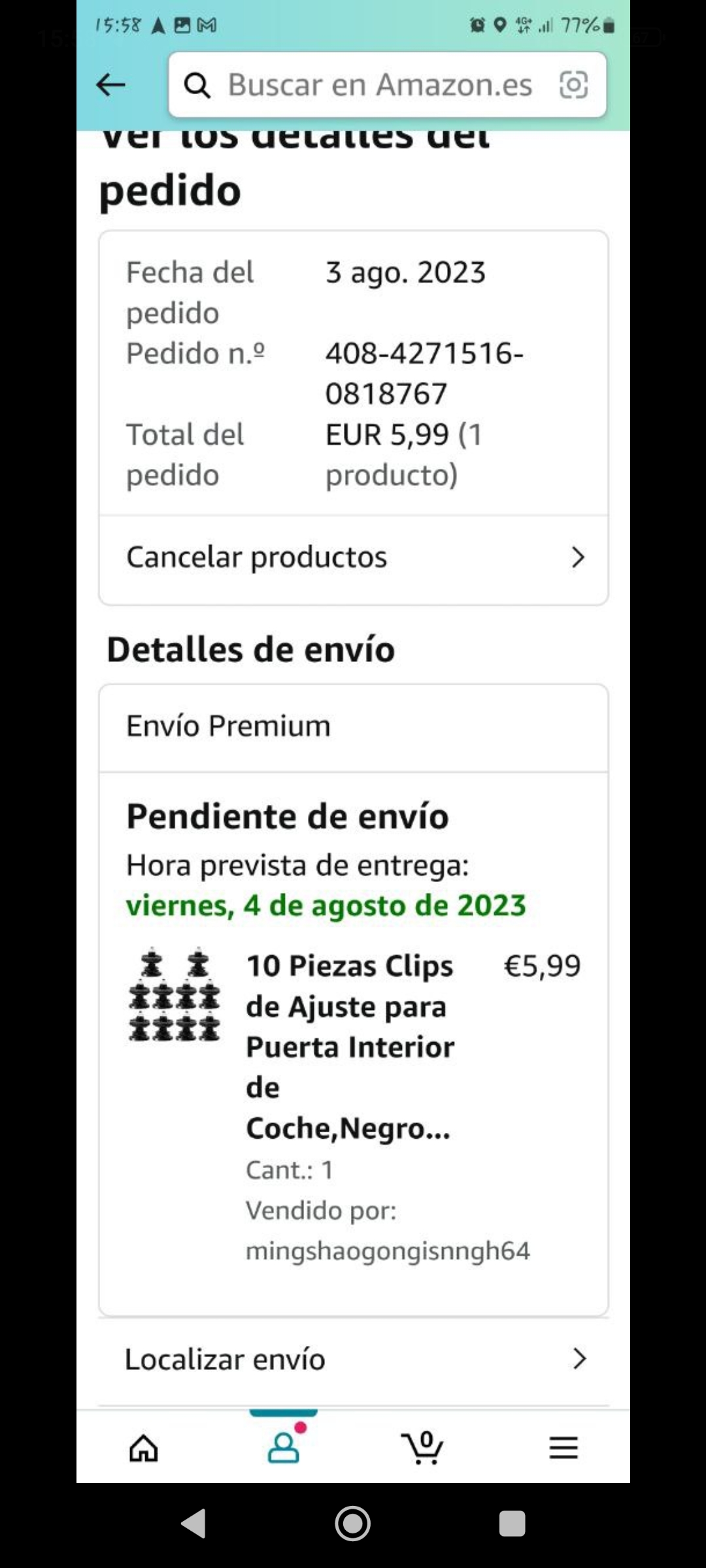Viewport: 706px width, 1568px height.
Task: Tap the system back button
Action: pyautogui.click(x=194, y=1524)
